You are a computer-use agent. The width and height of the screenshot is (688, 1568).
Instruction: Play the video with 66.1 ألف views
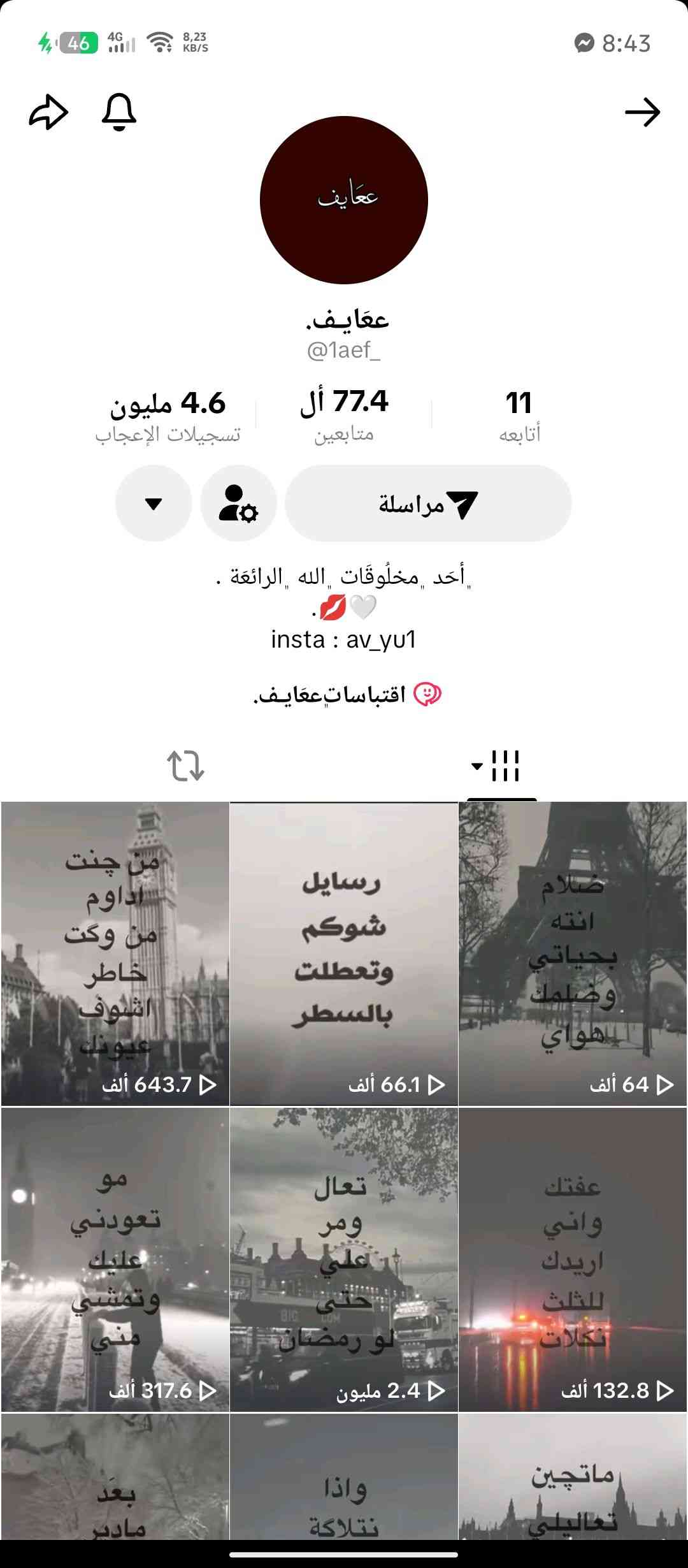(x=344, y=953)
